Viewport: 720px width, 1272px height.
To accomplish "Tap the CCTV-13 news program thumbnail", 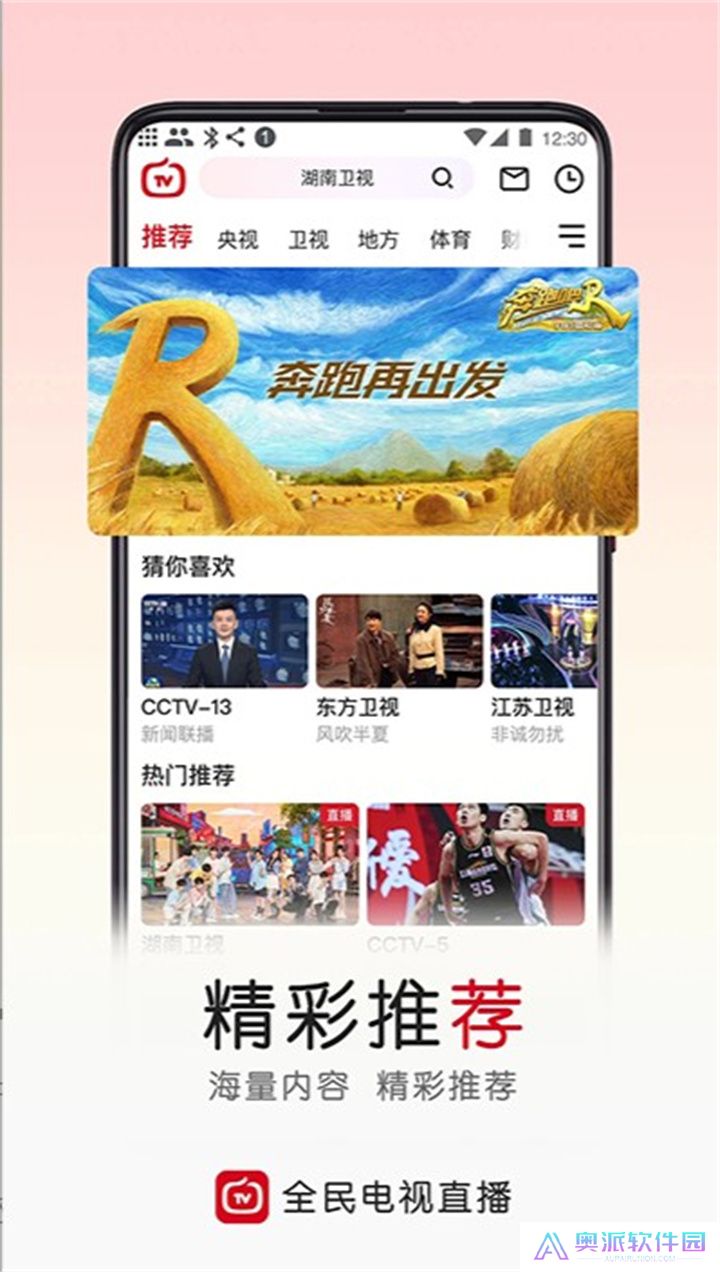I will coord(221,641).
